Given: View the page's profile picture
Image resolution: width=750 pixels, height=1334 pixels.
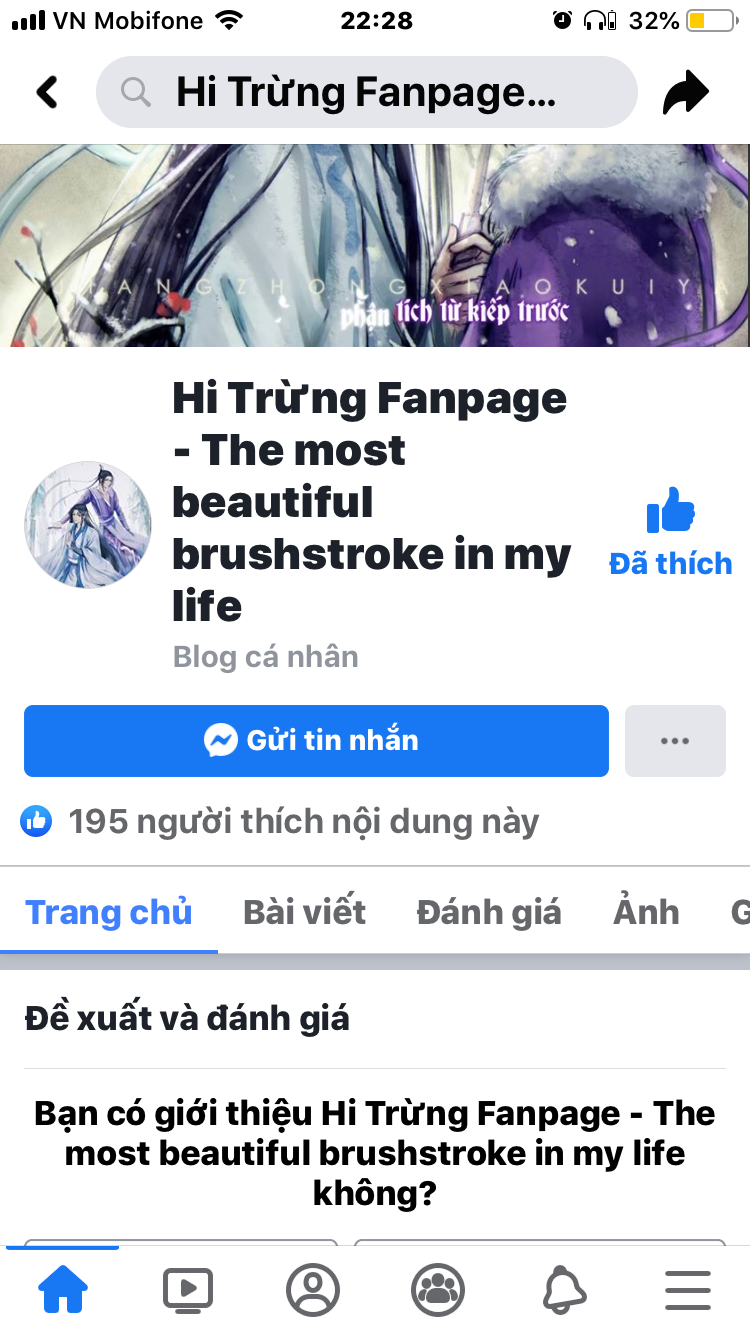Looking at the screenshot, I should pos(88,525).
